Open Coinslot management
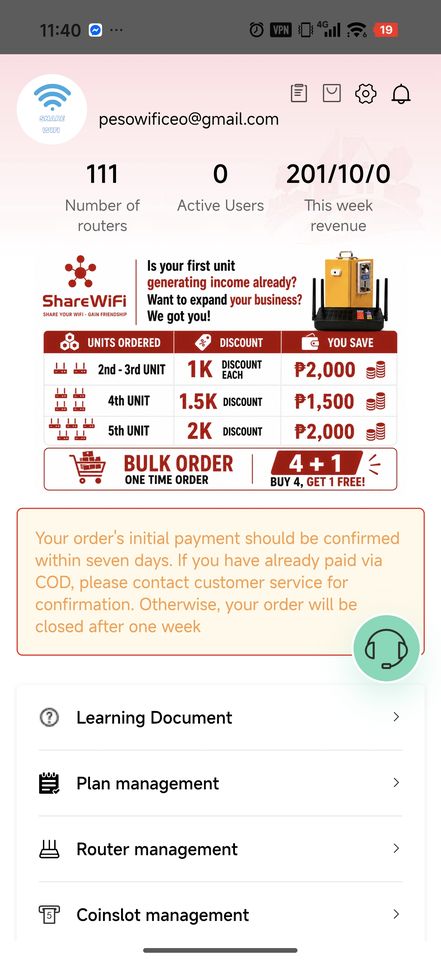The height and width of the screenshot is (960, 441). coord(220,915)
